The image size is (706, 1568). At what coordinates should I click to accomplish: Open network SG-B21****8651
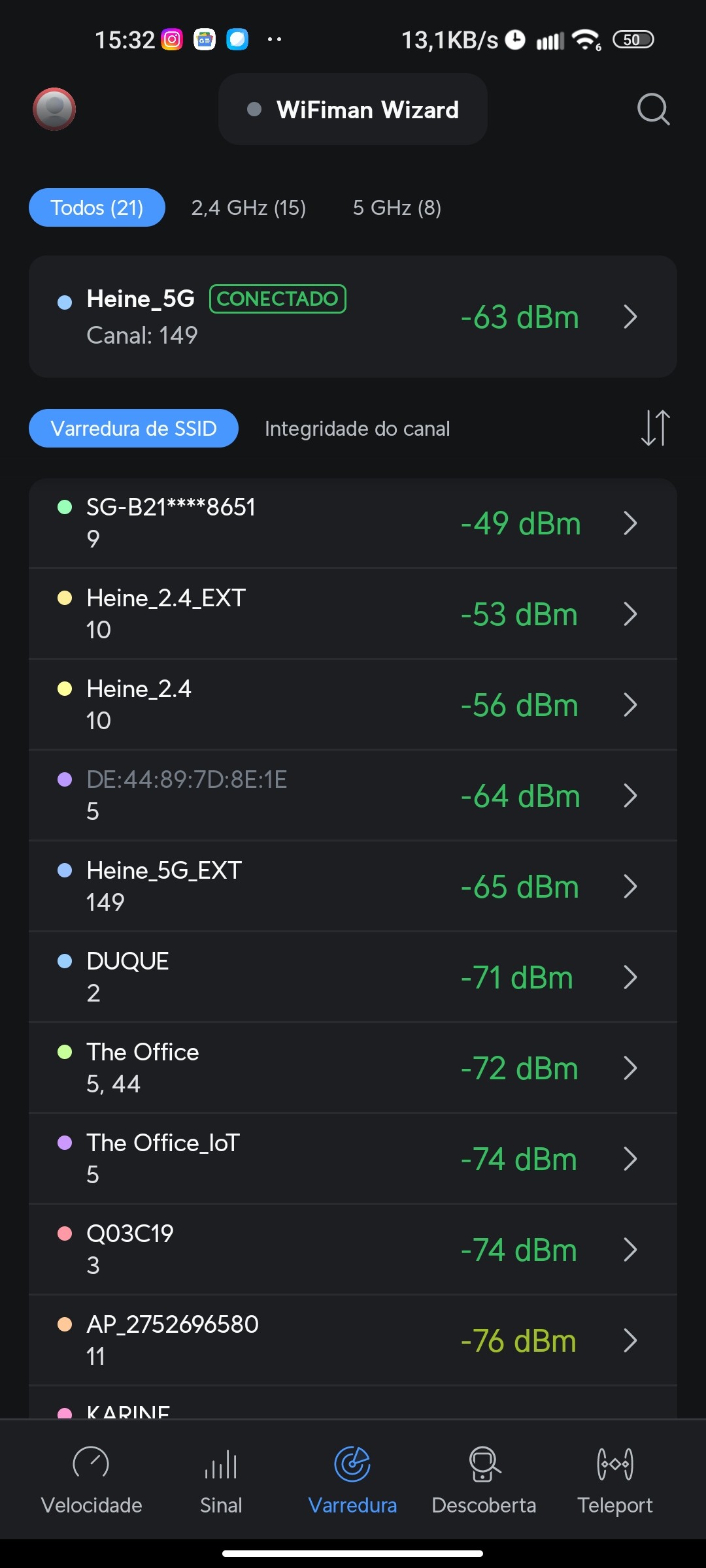pyautogui.click(x=353, y=523)
